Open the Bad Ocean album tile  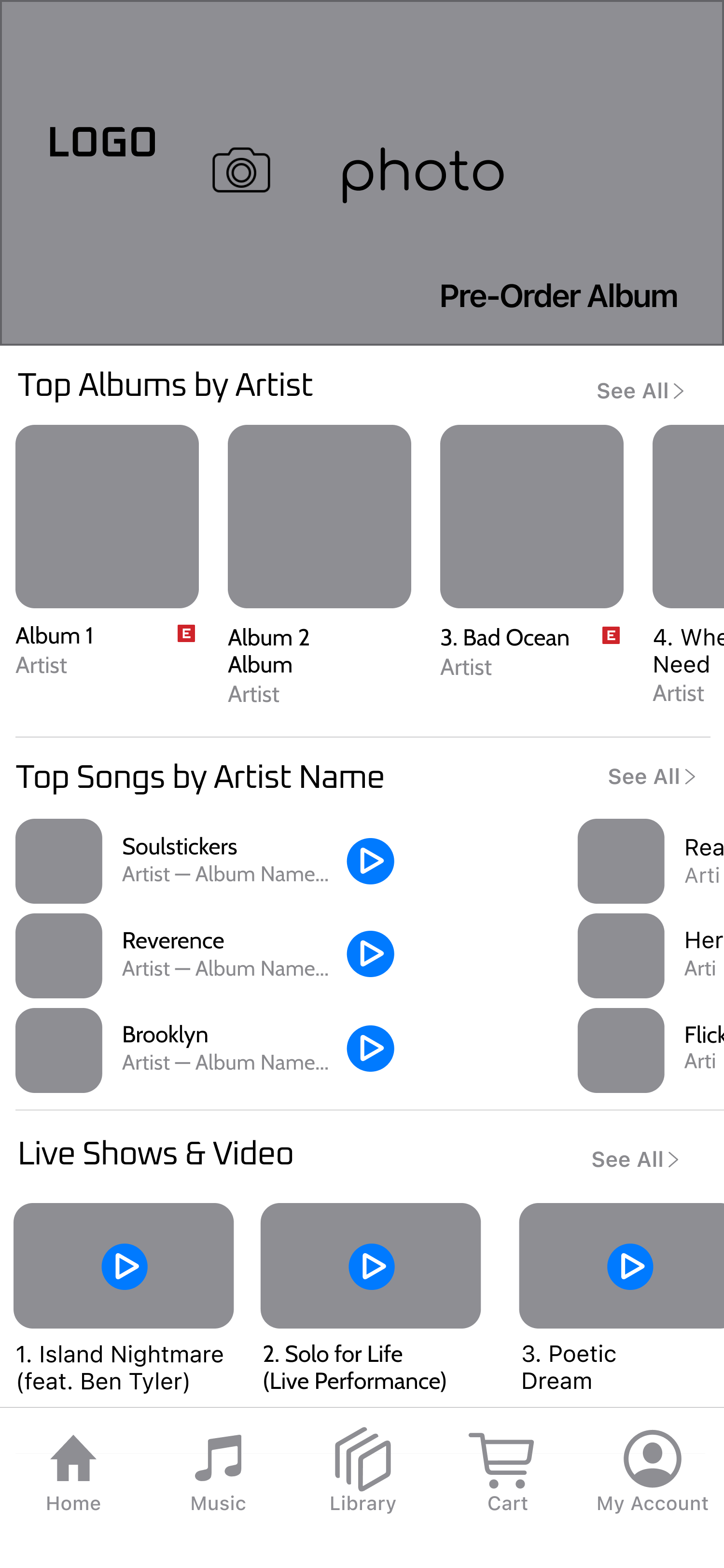pos(531,516)
